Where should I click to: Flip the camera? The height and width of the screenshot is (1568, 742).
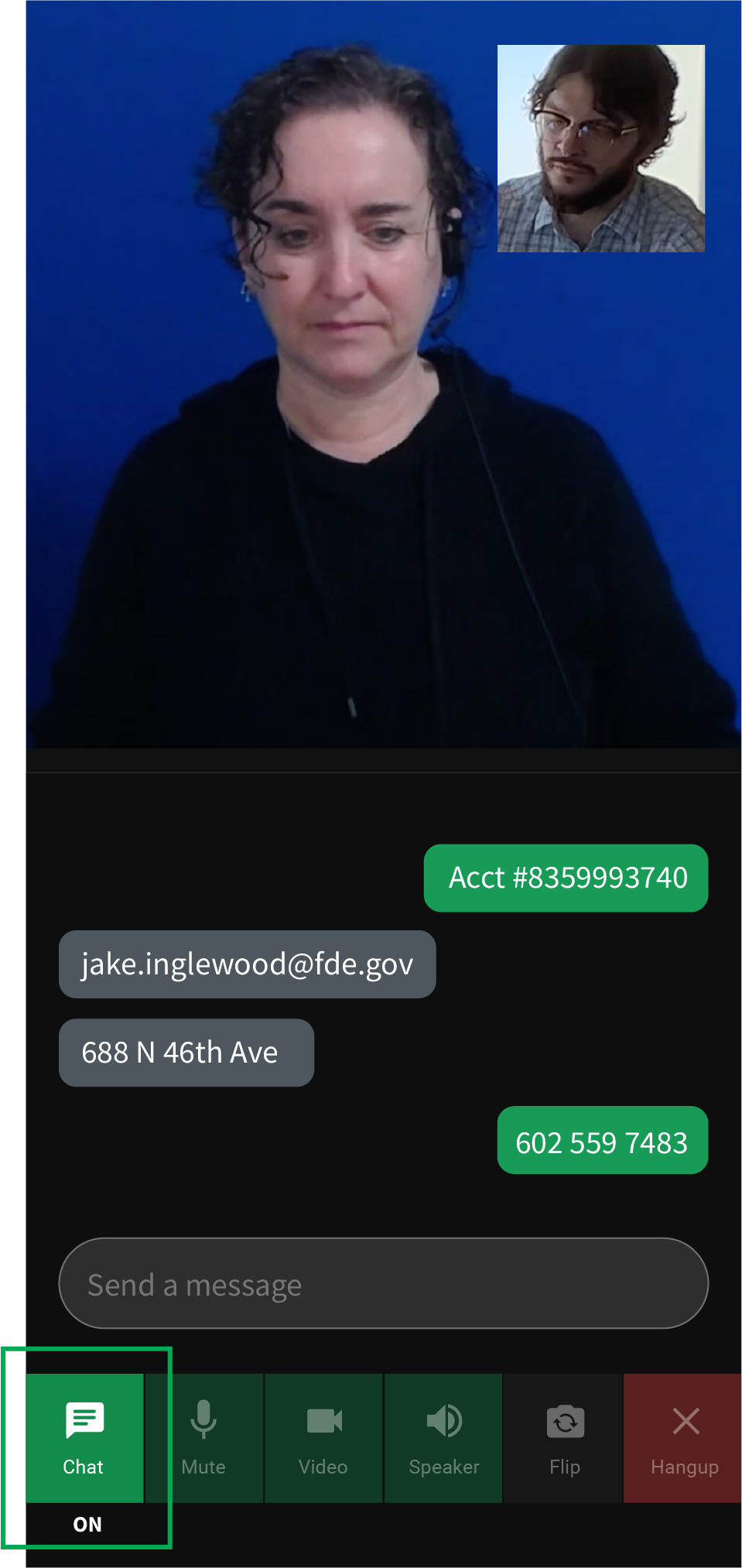(564, 1437)
